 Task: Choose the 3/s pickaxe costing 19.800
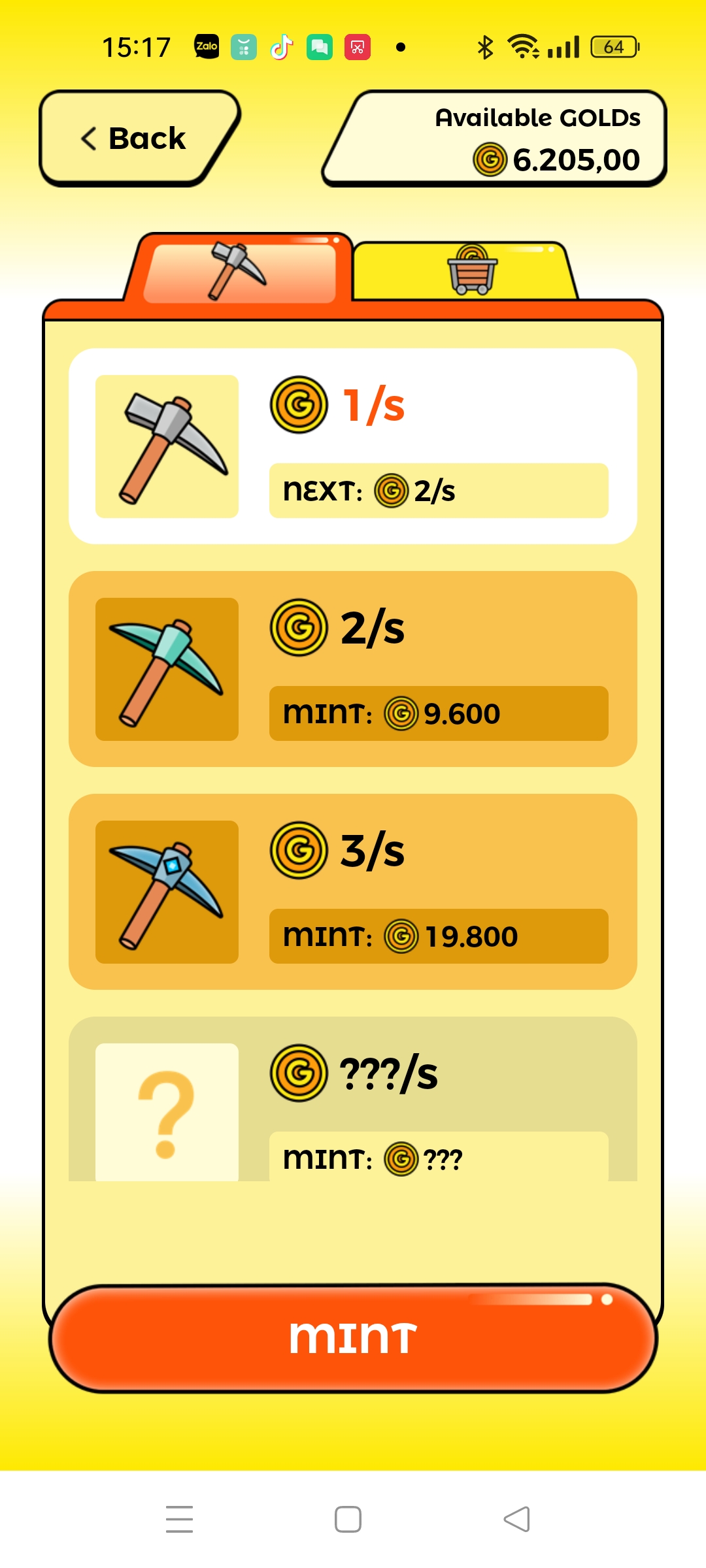(x=353, y=892)
